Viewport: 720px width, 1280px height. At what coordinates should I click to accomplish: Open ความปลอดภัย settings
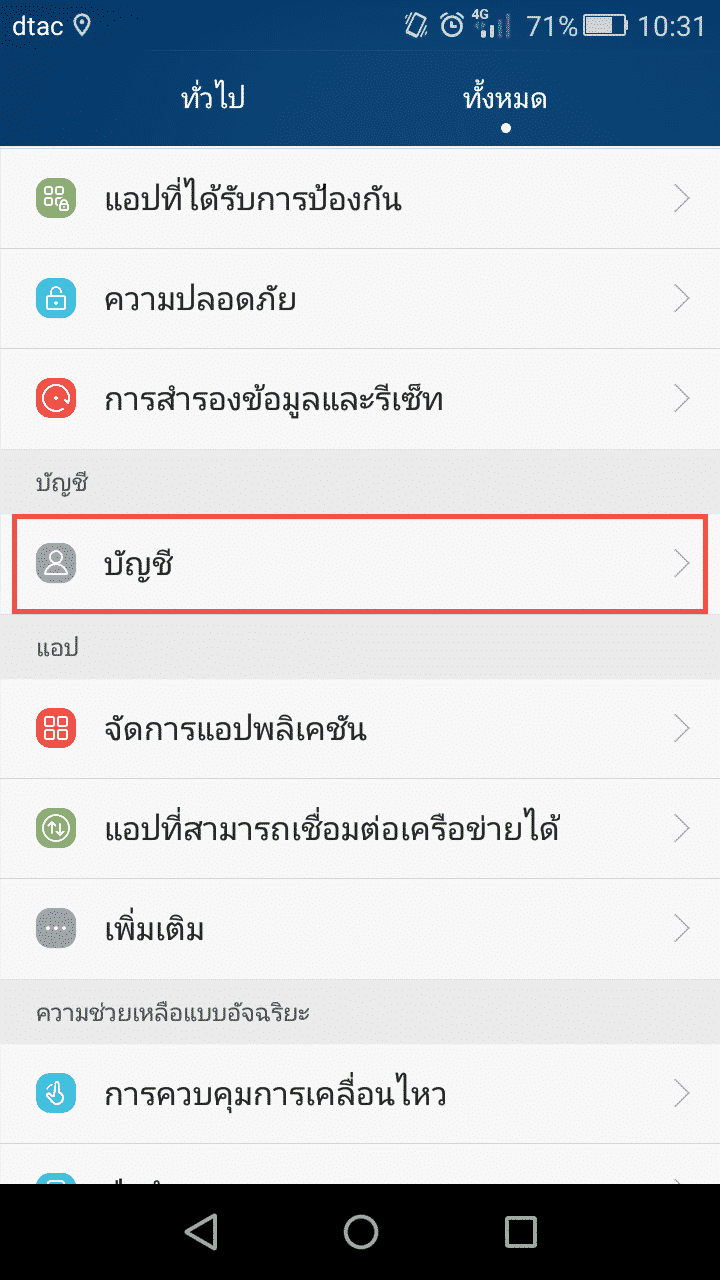(x=360, y=299)
